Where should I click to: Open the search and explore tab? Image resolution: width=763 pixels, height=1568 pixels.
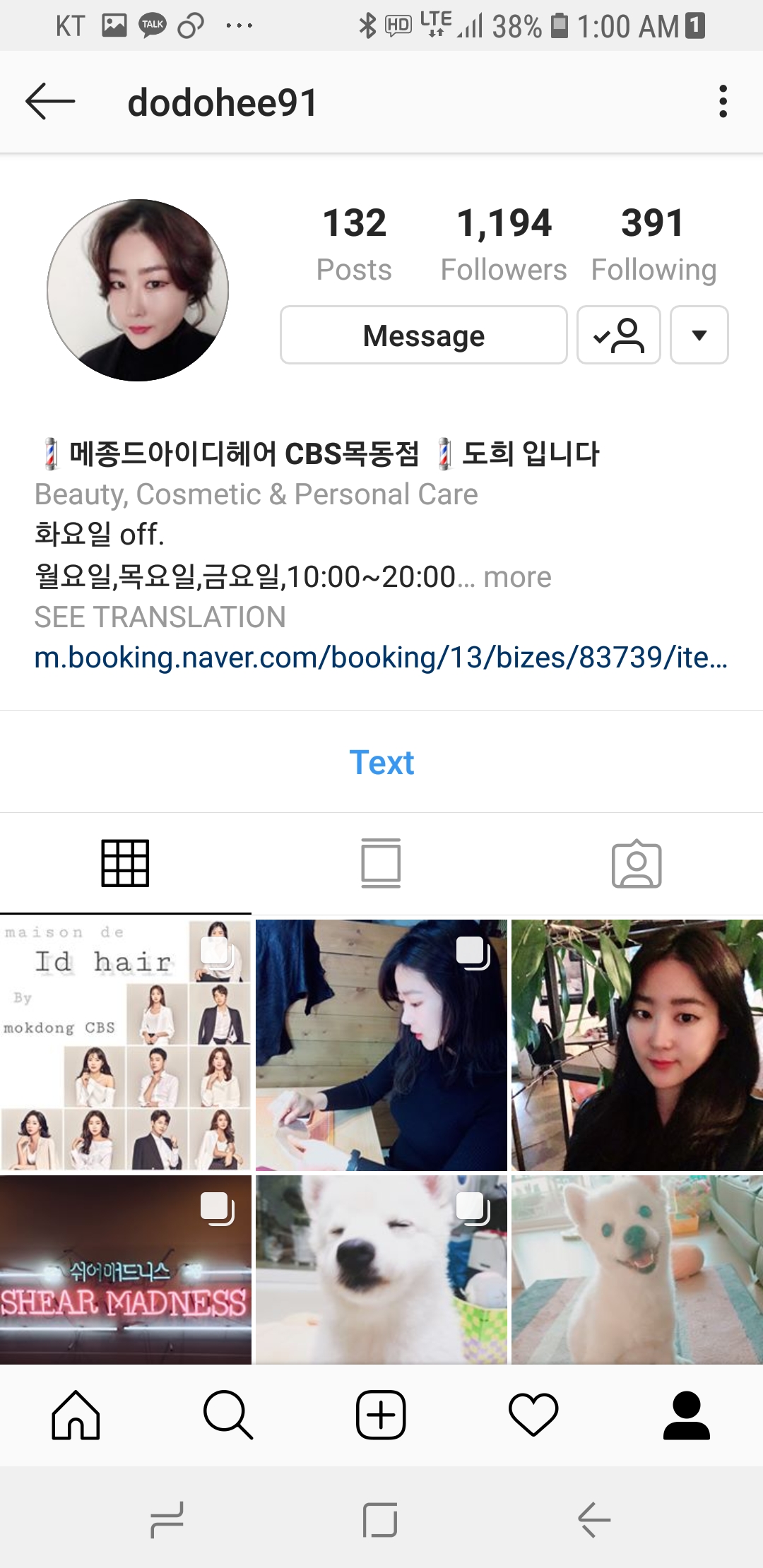(227, 1415)
